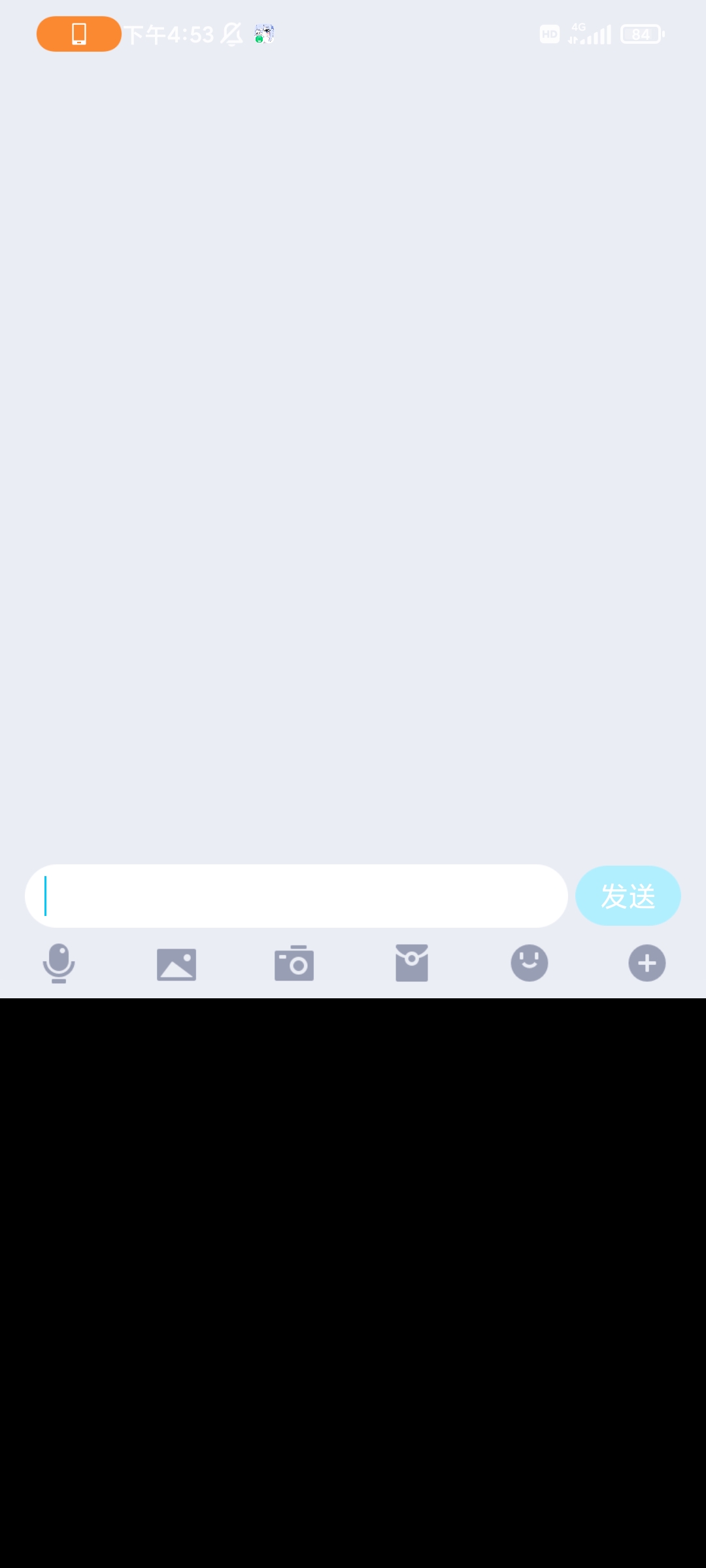The image size is (706, 1568).
Task: Focus the message text input field
Action: pyautogui.click(x=296, y=896)
